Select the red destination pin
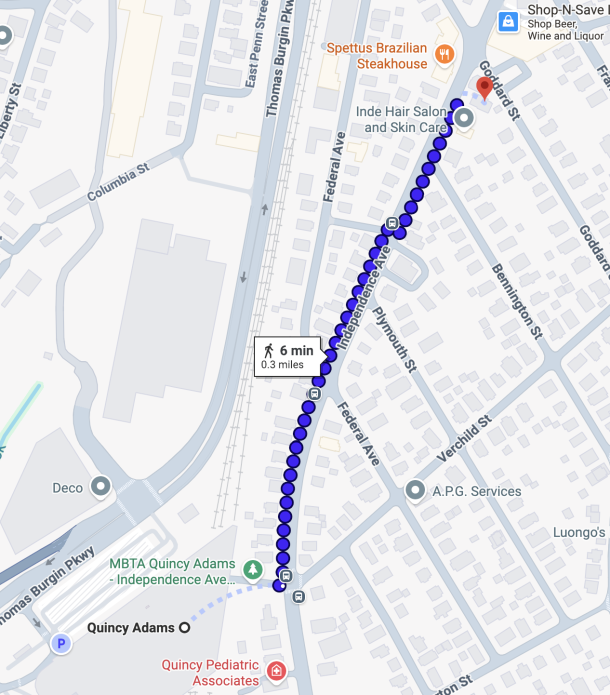The height and width of the screenshot is (695, 610). click(x=485, y=89)
